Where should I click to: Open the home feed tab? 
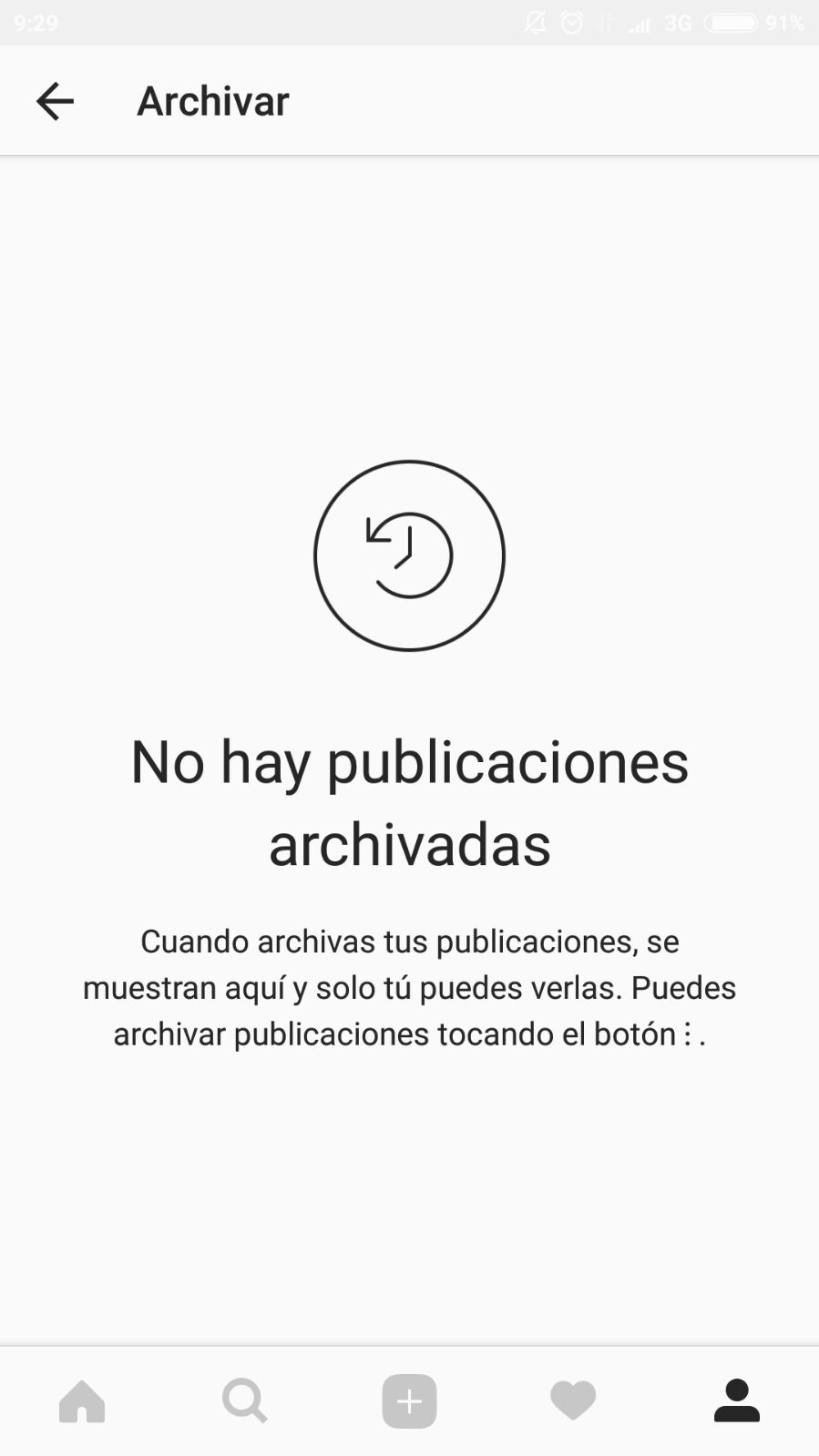tap(82, 1400)
